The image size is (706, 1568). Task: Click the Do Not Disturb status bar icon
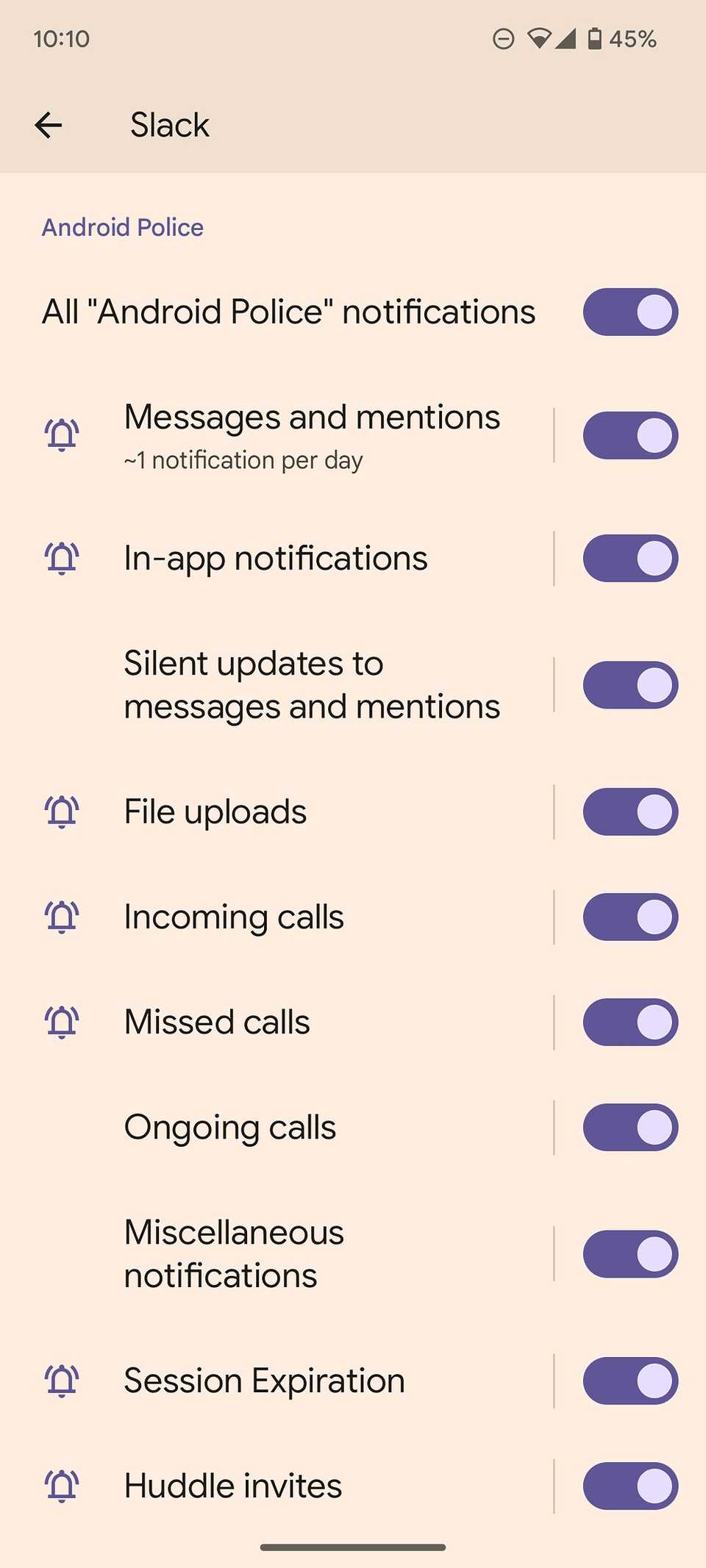tap(503, 39)
